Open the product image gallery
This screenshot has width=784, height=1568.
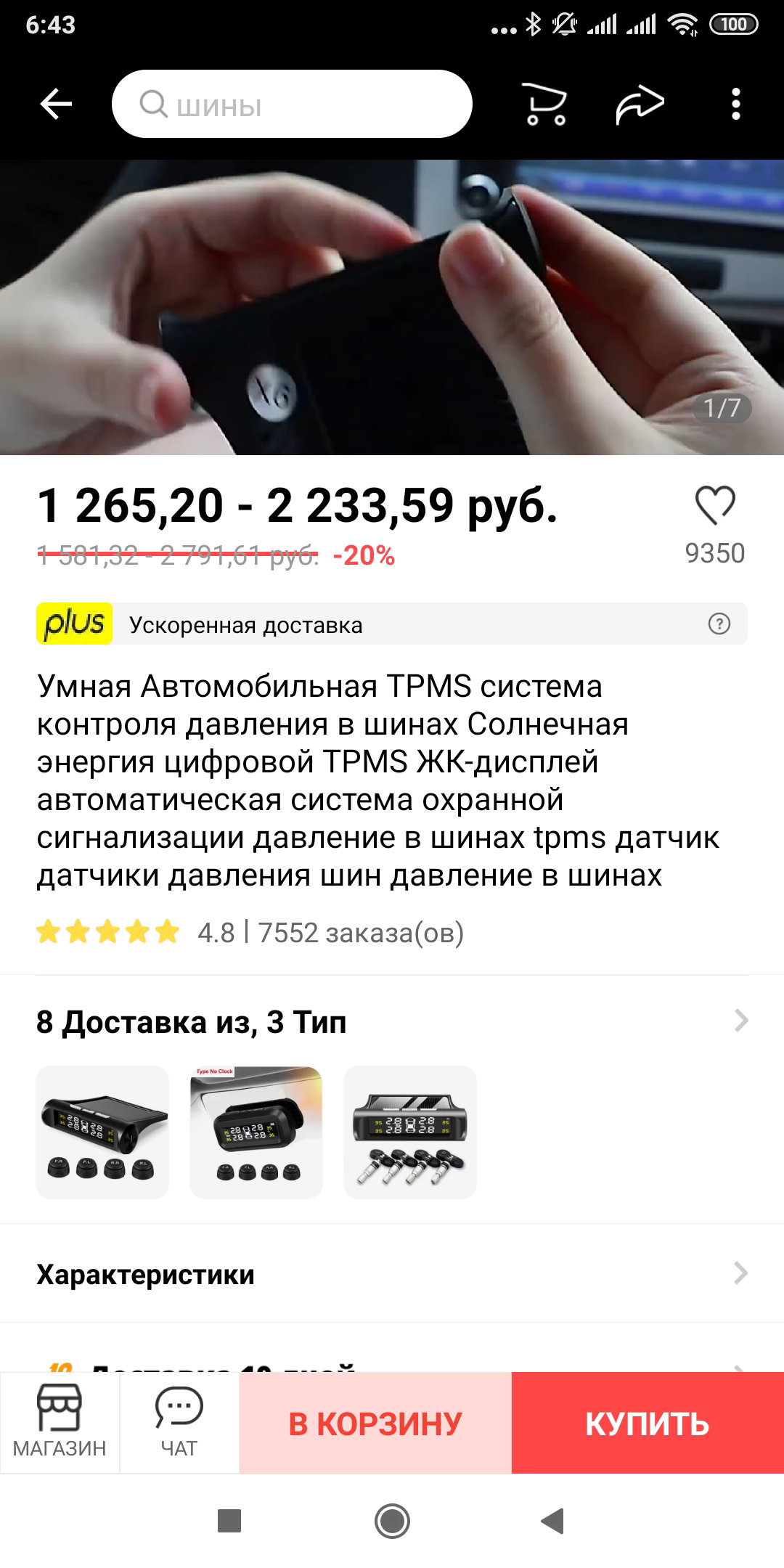[392, 307]
